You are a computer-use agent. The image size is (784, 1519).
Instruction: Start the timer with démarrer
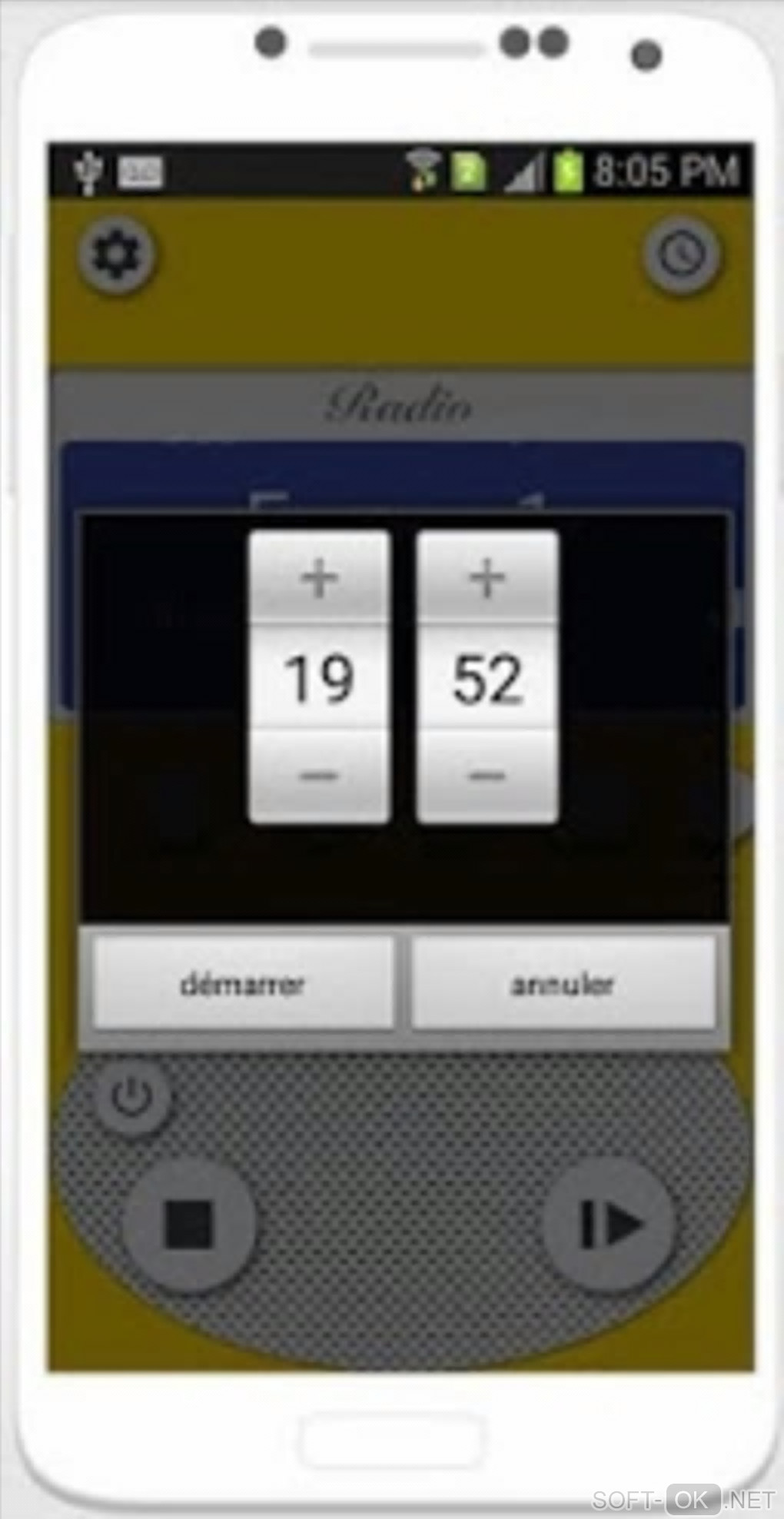[243, 983]
